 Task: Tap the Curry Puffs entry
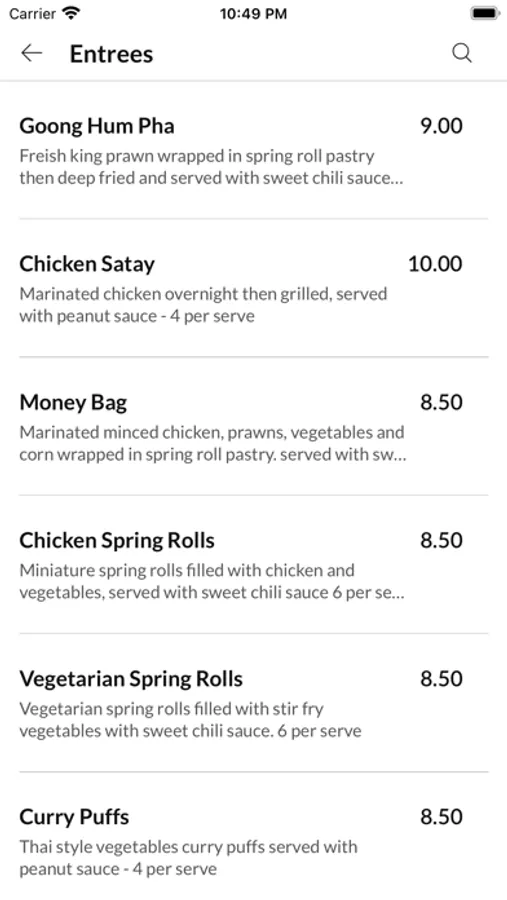[253, 836]
